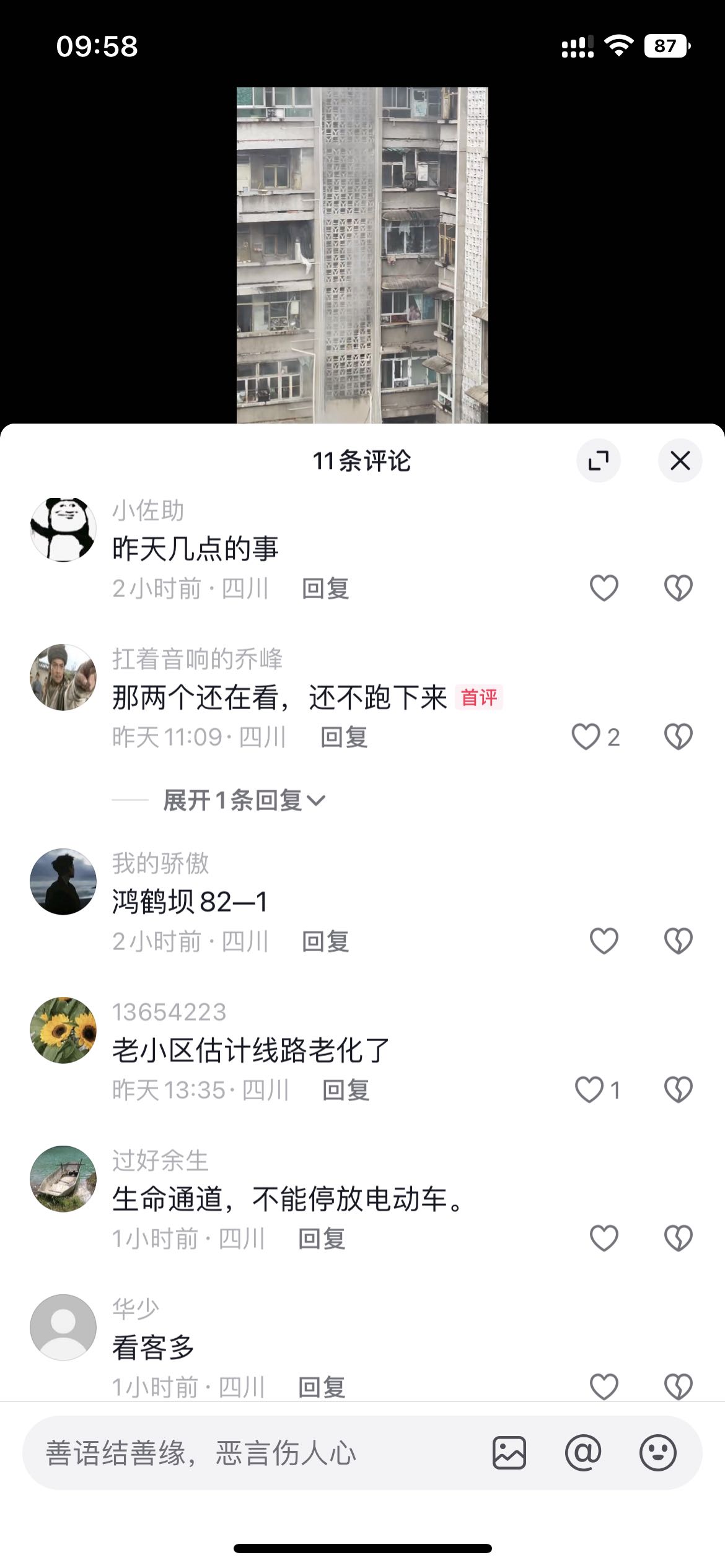Close the comments panel
This screenshot has width=725, height=1568.
[x=680, y=461]
